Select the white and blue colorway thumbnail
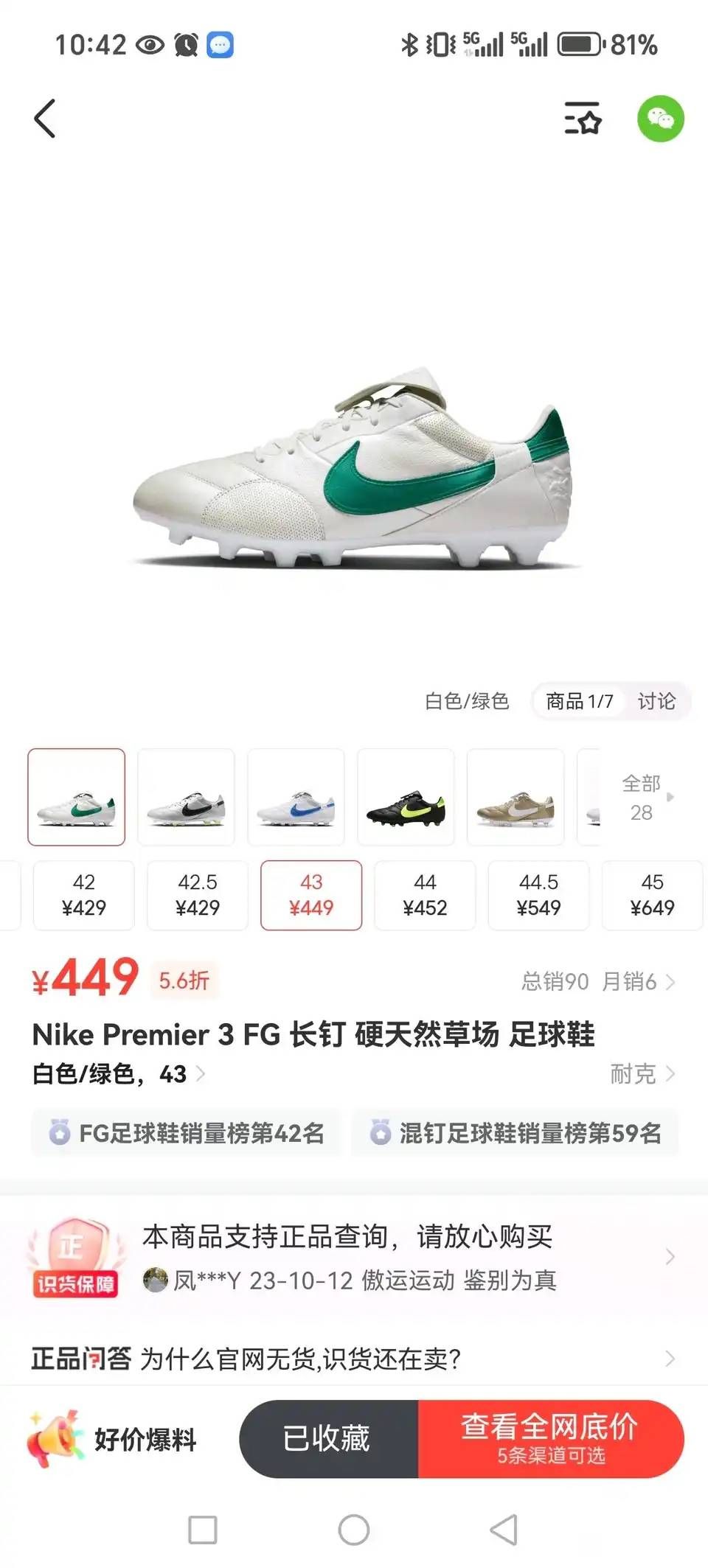Viewport: 708px width, 1568px height. [296, 797]
